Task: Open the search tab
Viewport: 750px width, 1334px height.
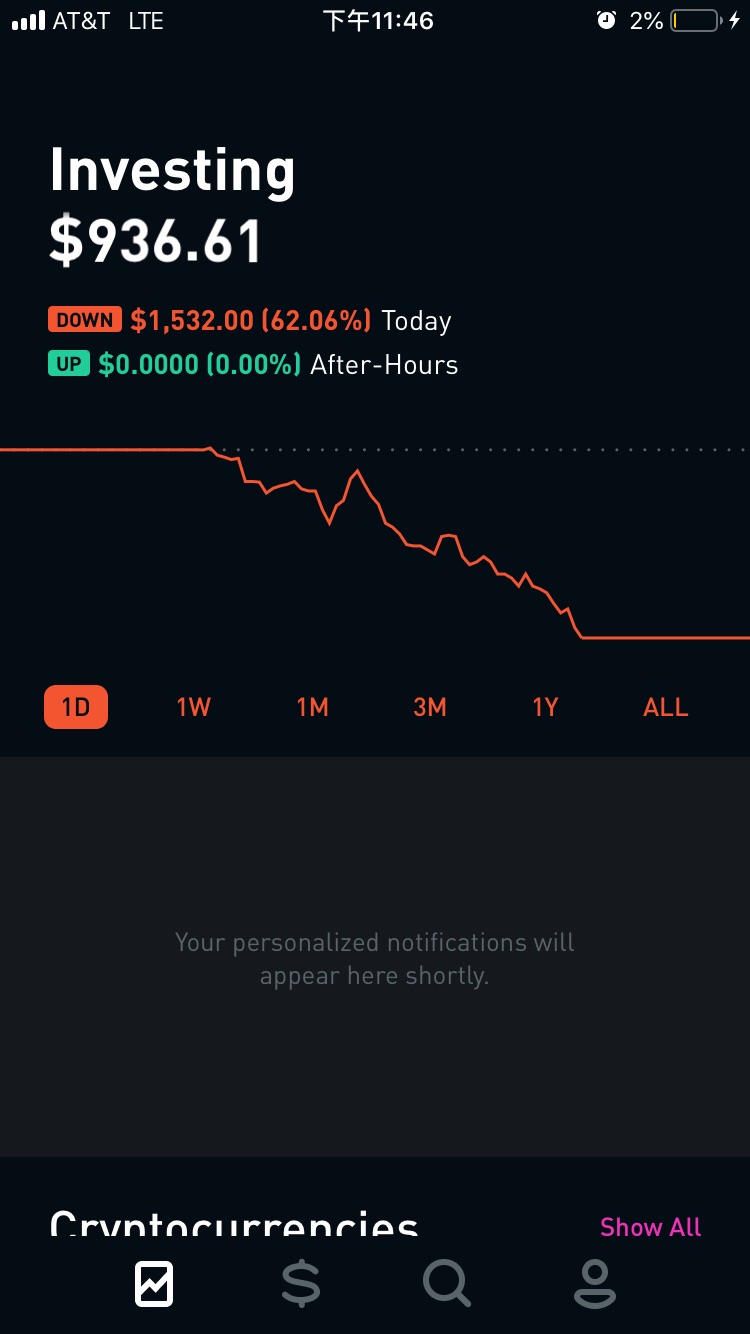Action: [x=446, y=1284]
